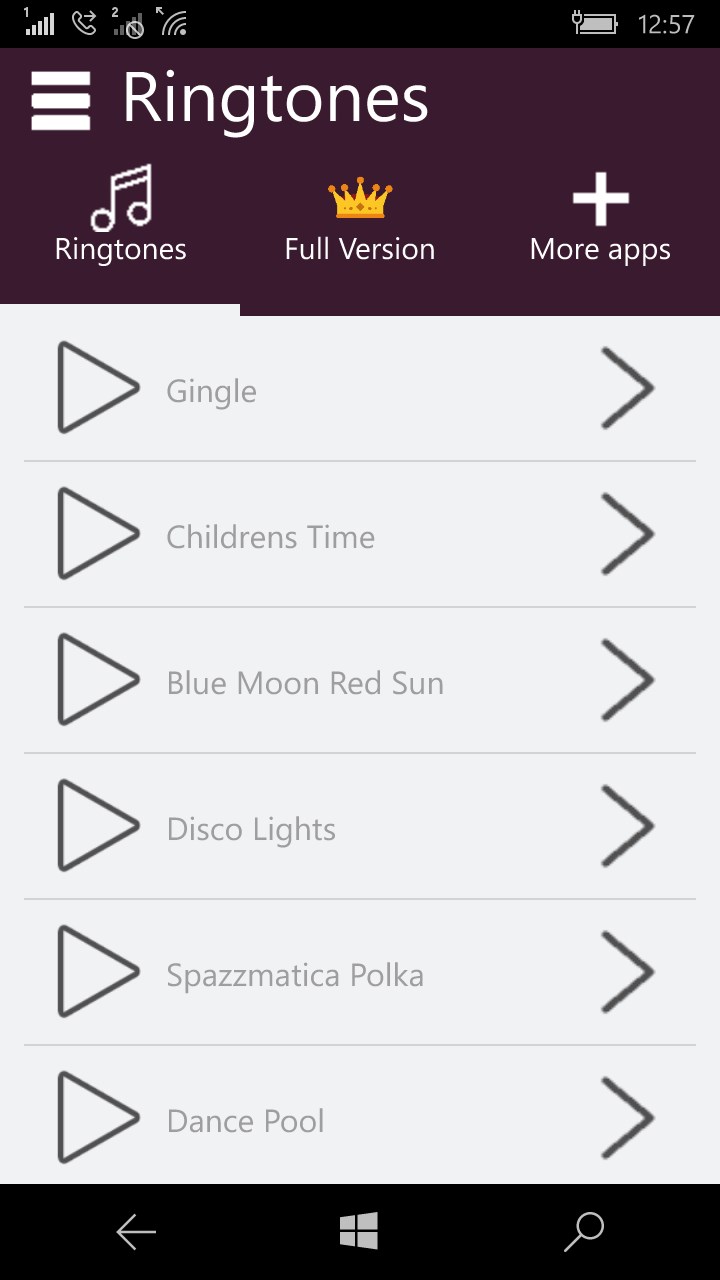Play the Gingle ringtone
Screen dimensions: 720x1280
point(98,388)
